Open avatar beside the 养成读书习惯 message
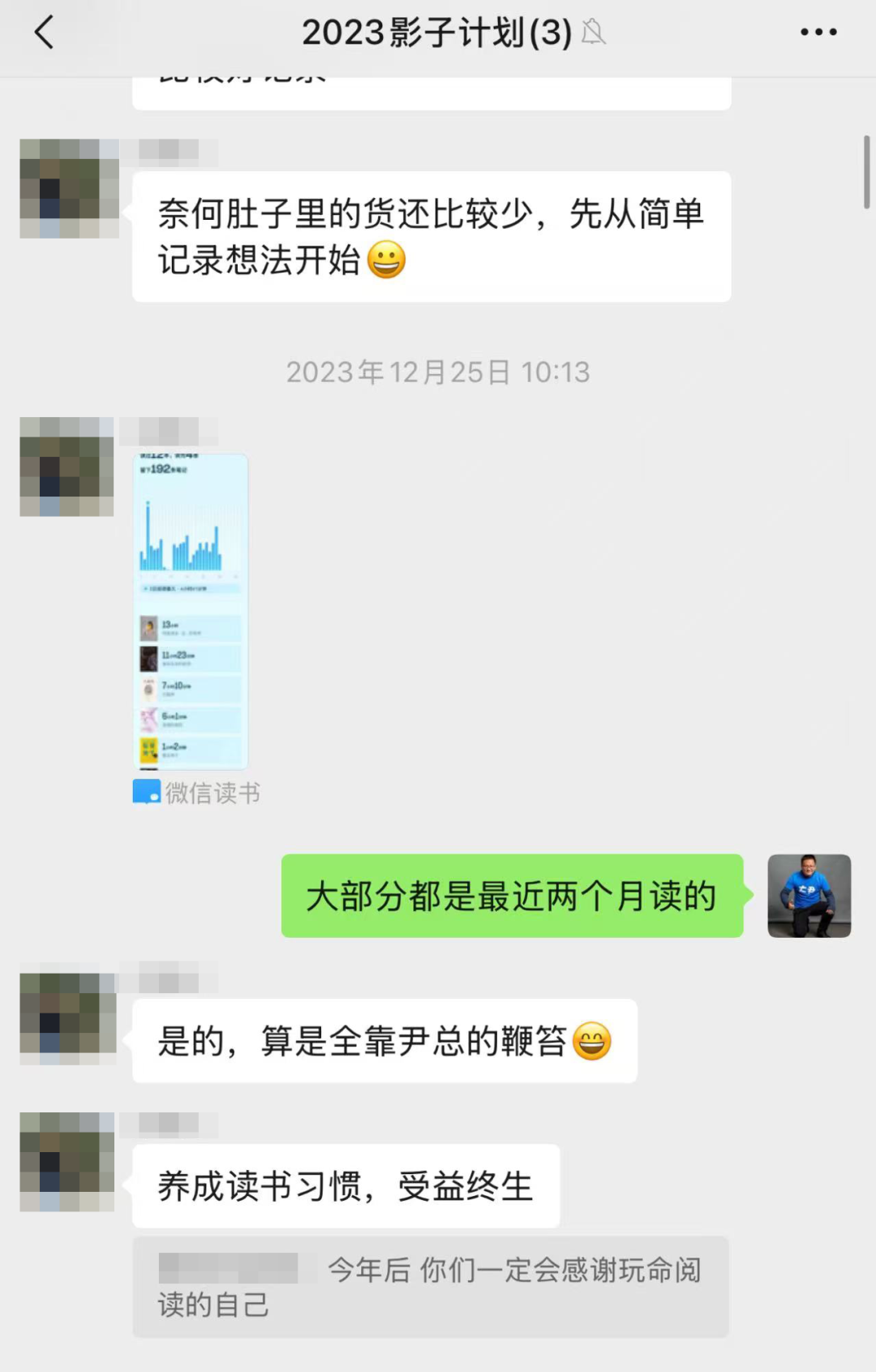The height and width of the screenshot is (1372, 876). (67, 1162)
